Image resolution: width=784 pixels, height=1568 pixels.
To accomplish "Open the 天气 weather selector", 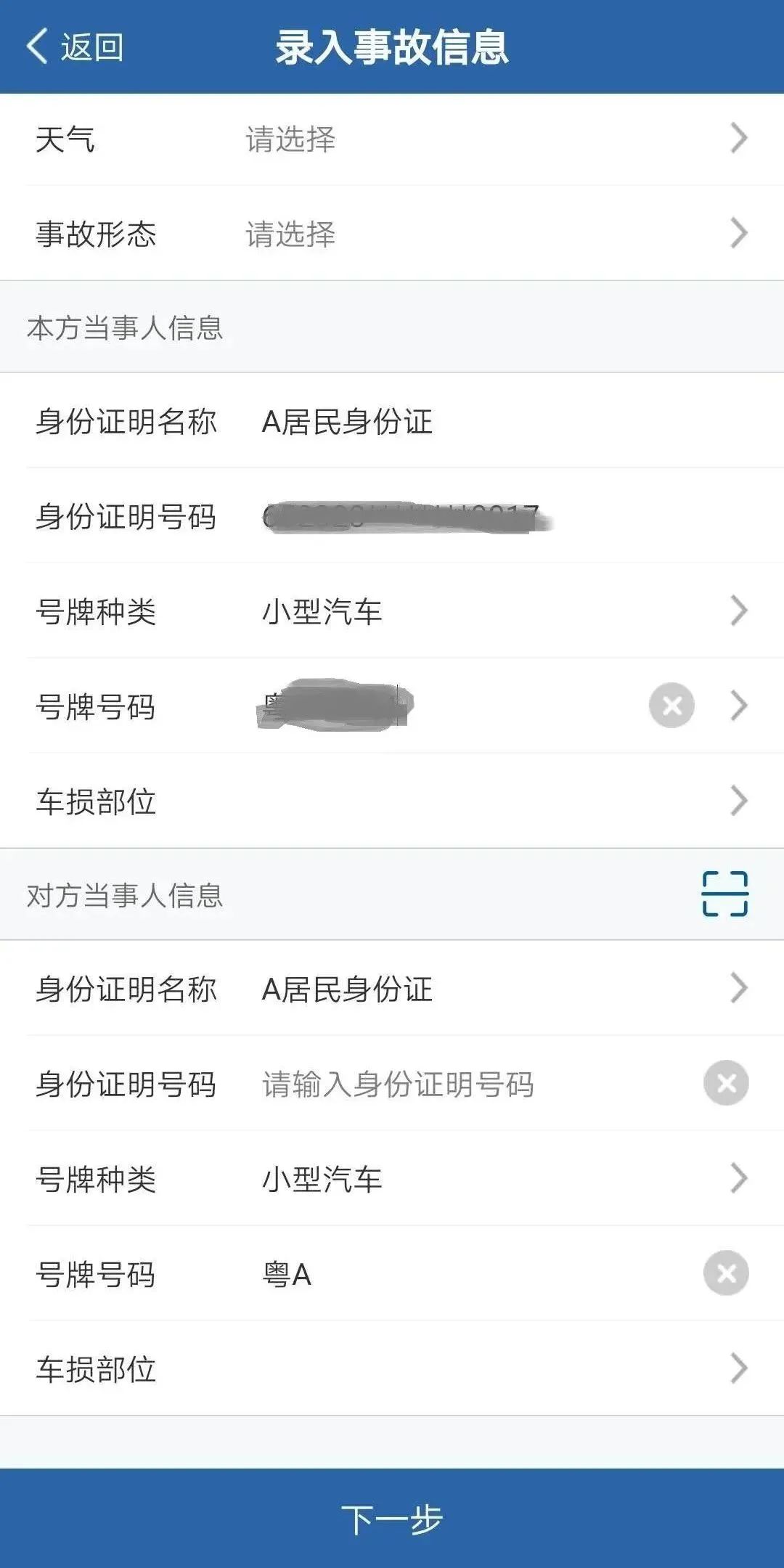I will tap(392, 139).
